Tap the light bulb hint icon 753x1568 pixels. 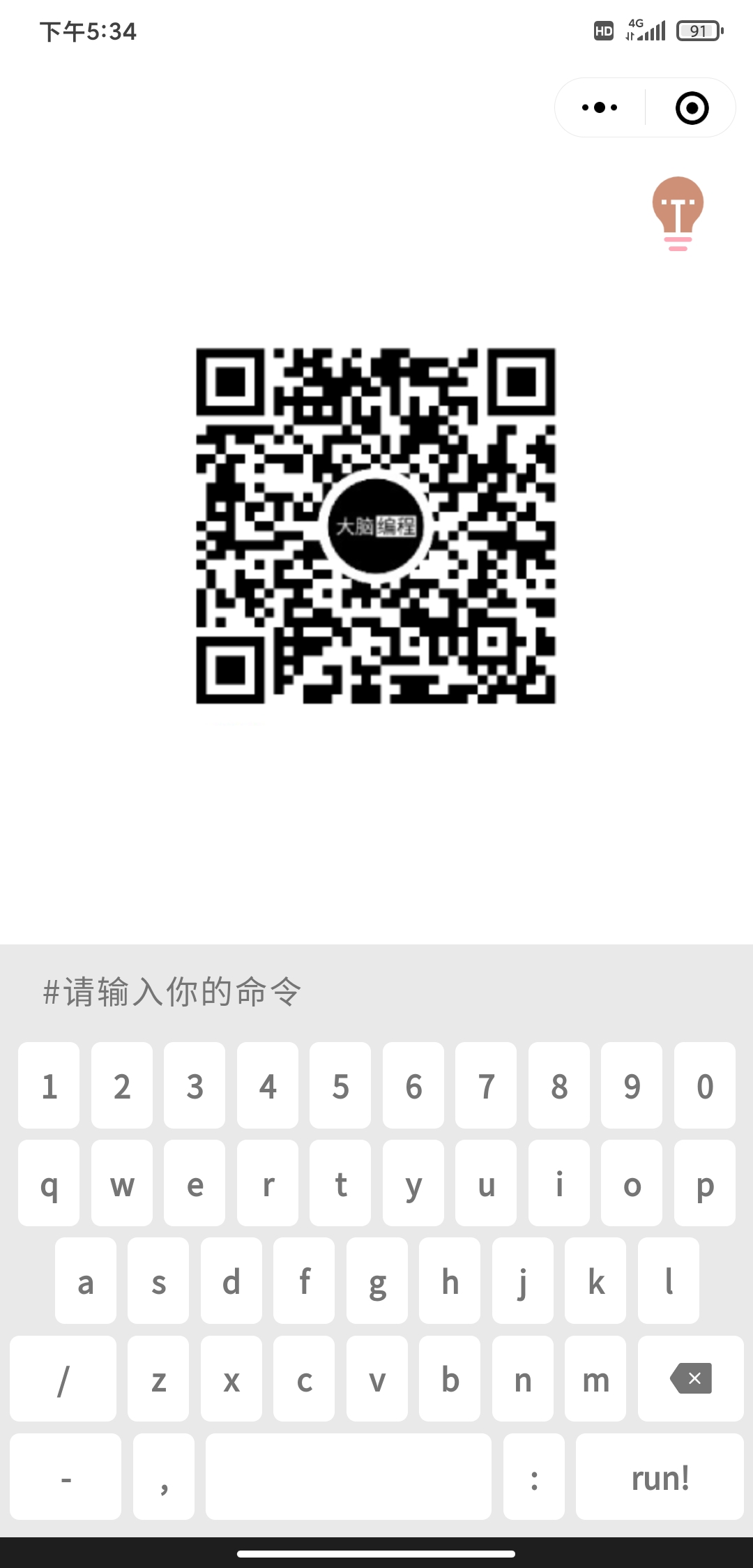point(678,213)
